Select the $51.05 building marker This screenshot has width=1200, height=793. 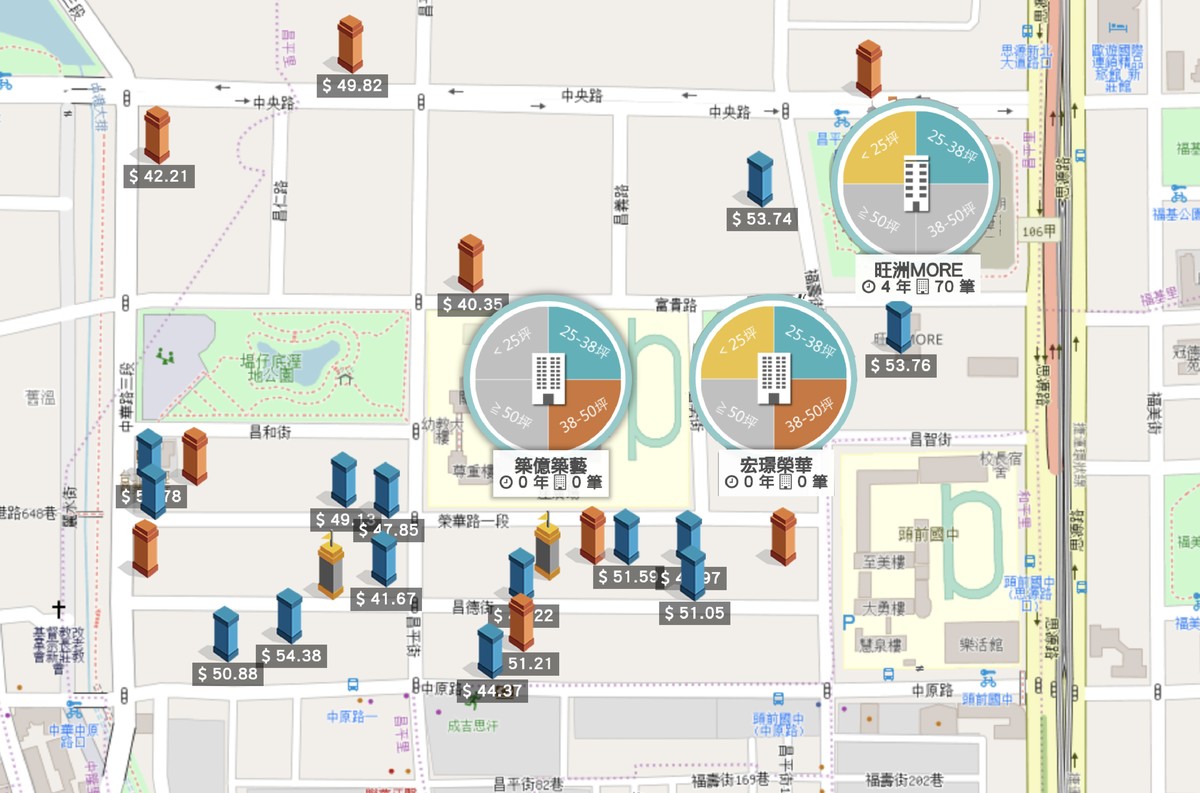[692, 574]
